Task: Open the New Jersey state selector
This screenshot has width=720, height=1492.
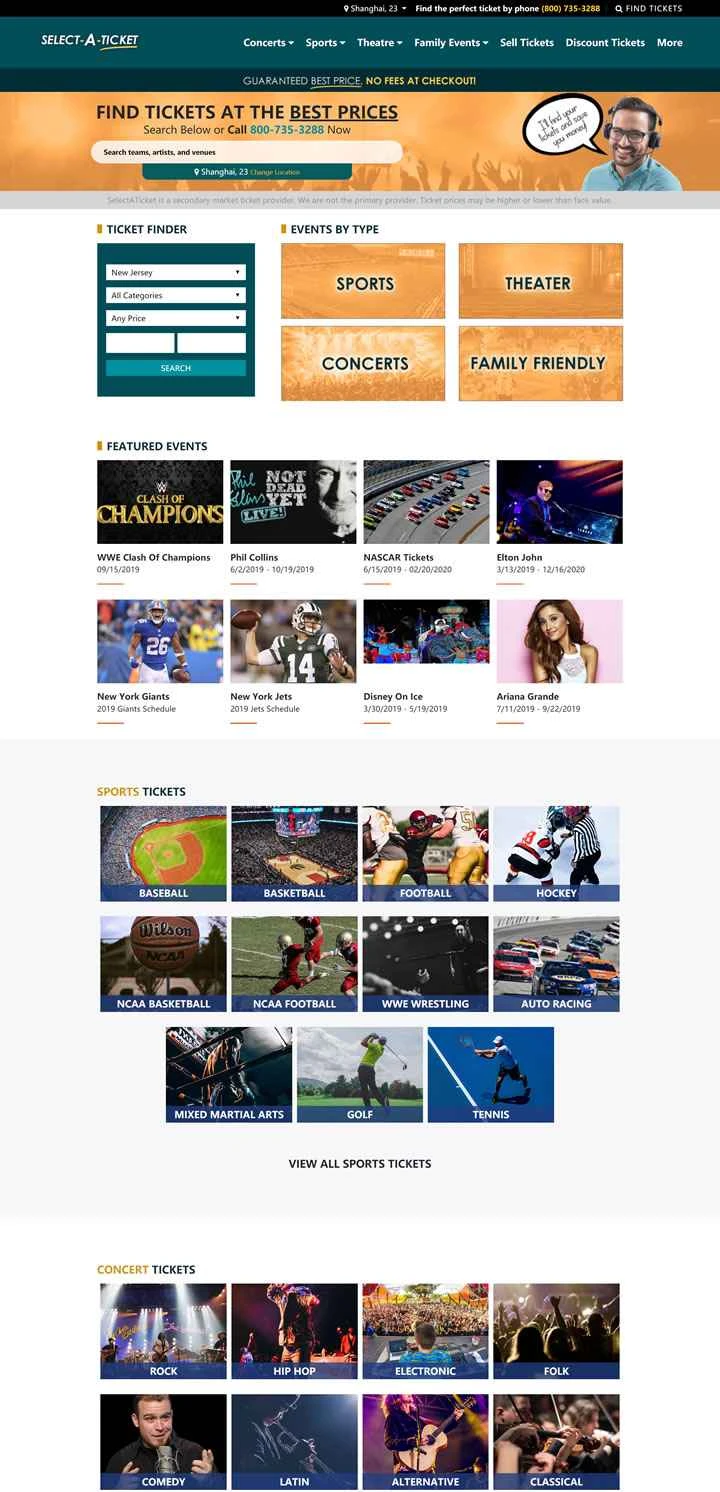Action: point(175,271)
